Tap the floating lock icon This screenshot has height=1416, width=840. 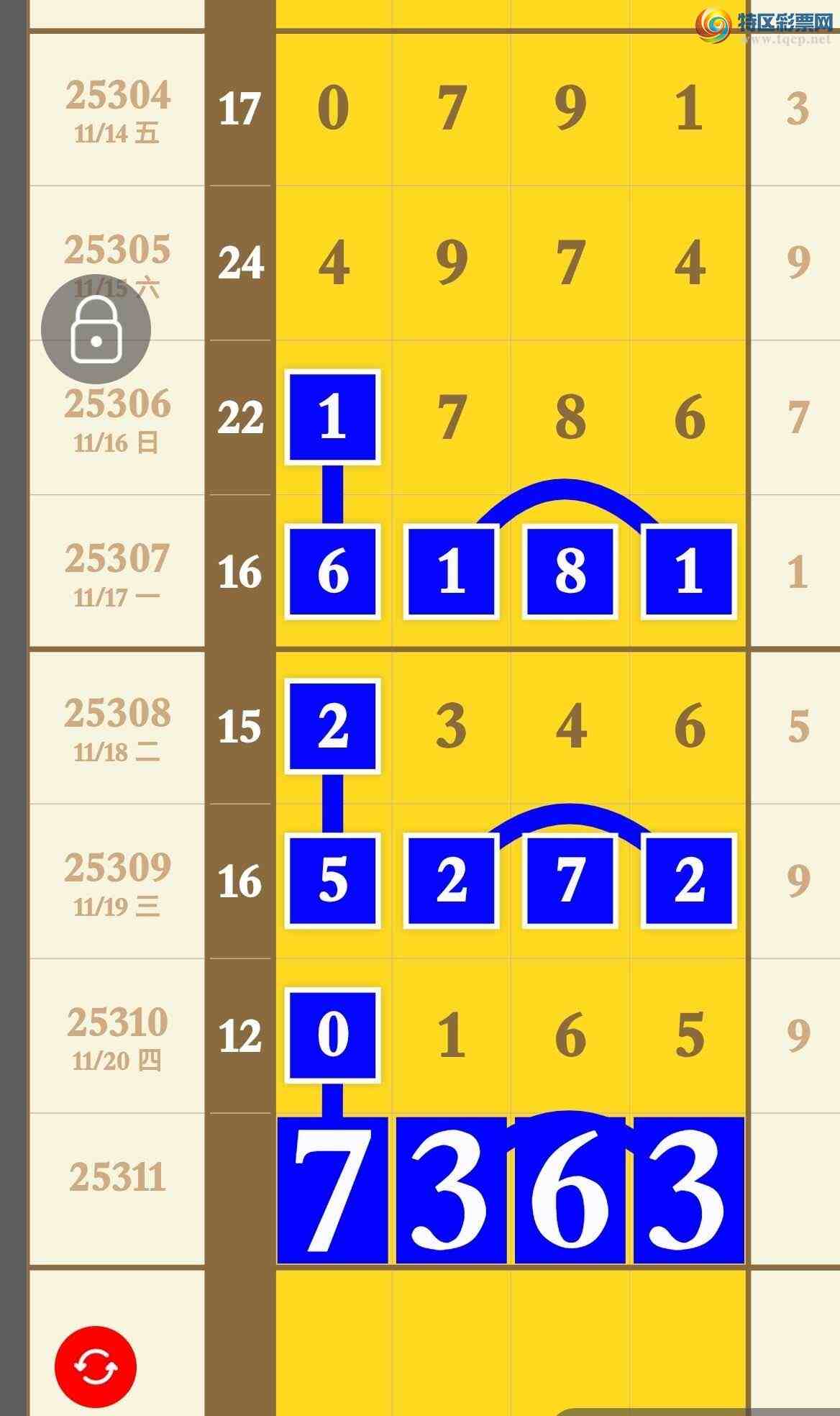click(96, 330)
